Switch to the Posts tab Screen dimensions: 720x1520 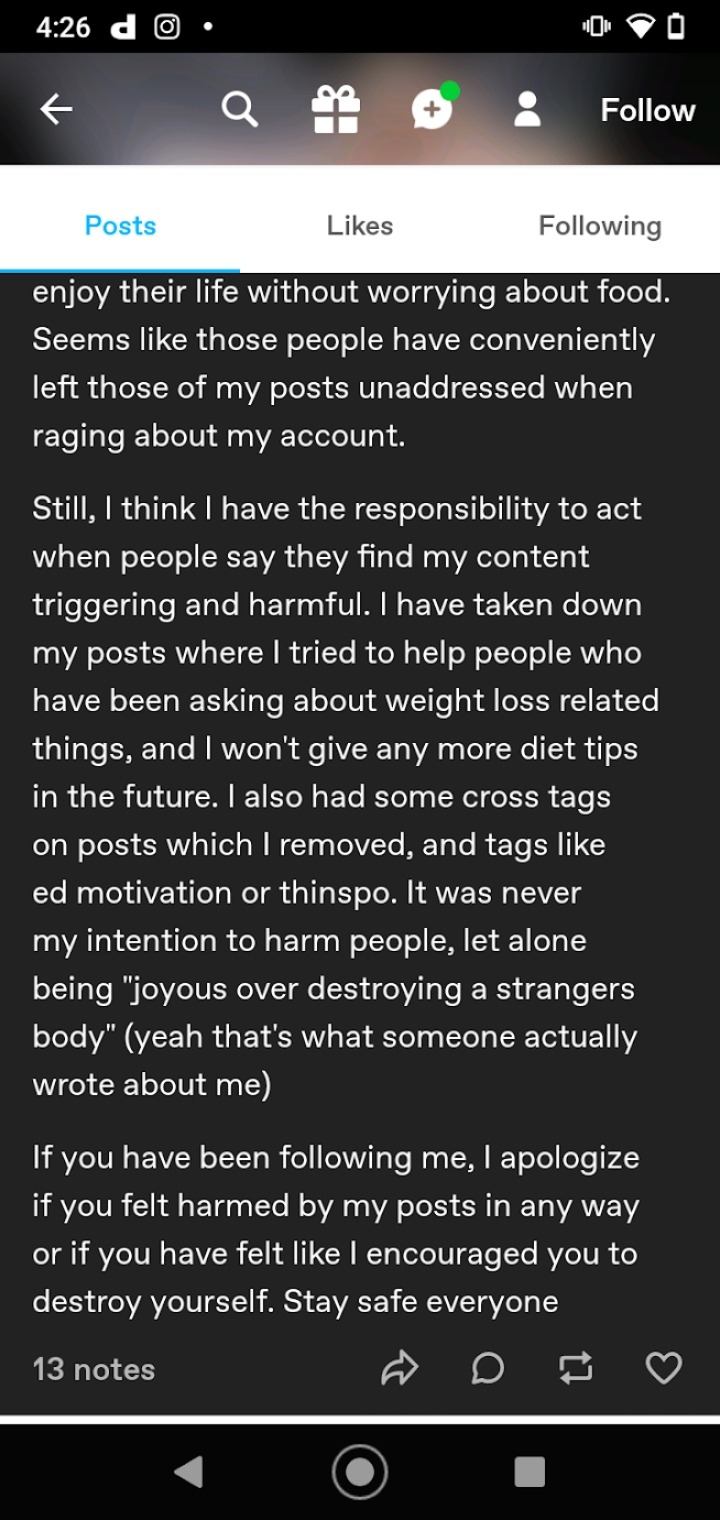click(x=120, y=225)
